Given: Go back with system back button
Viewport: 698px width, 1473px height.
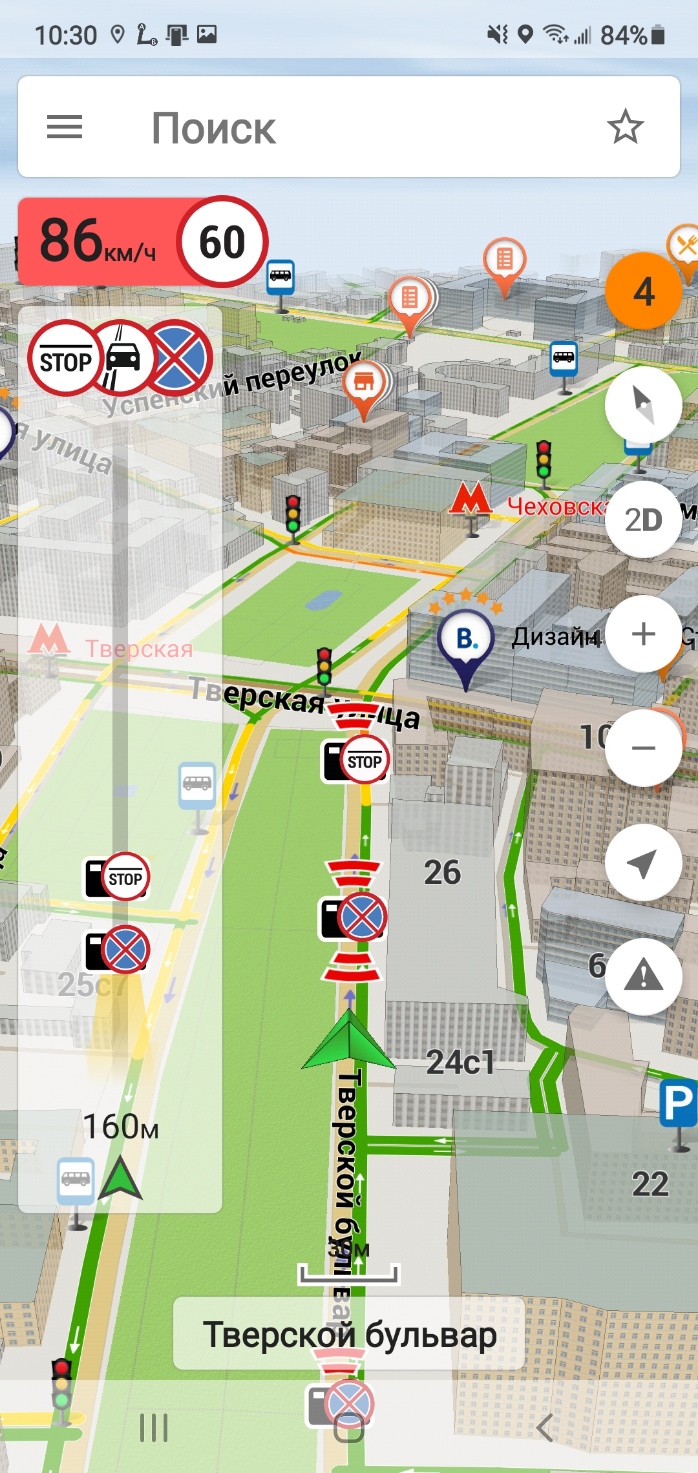Looking at the screenshot, I should 545,1428.
